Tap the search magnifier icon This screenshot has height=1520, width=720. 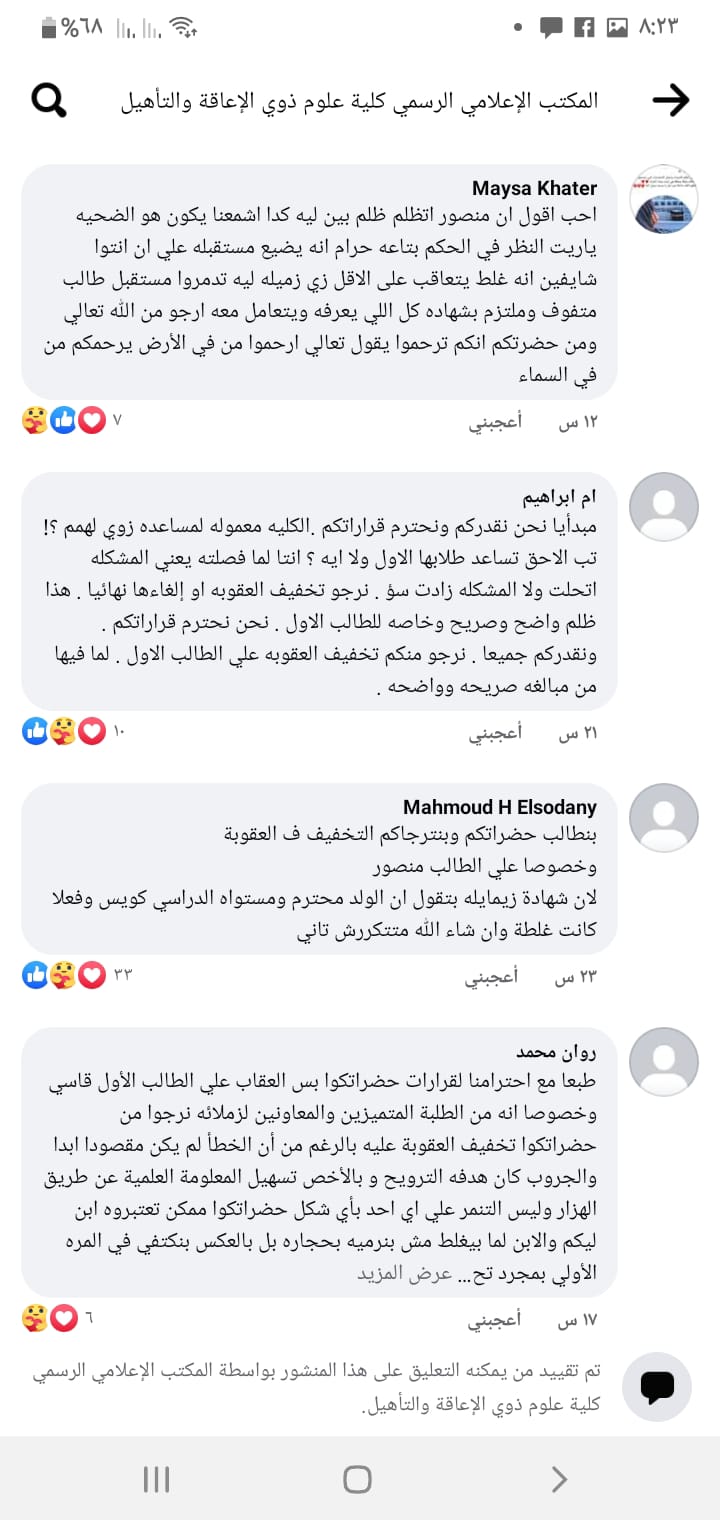(49, 99)
